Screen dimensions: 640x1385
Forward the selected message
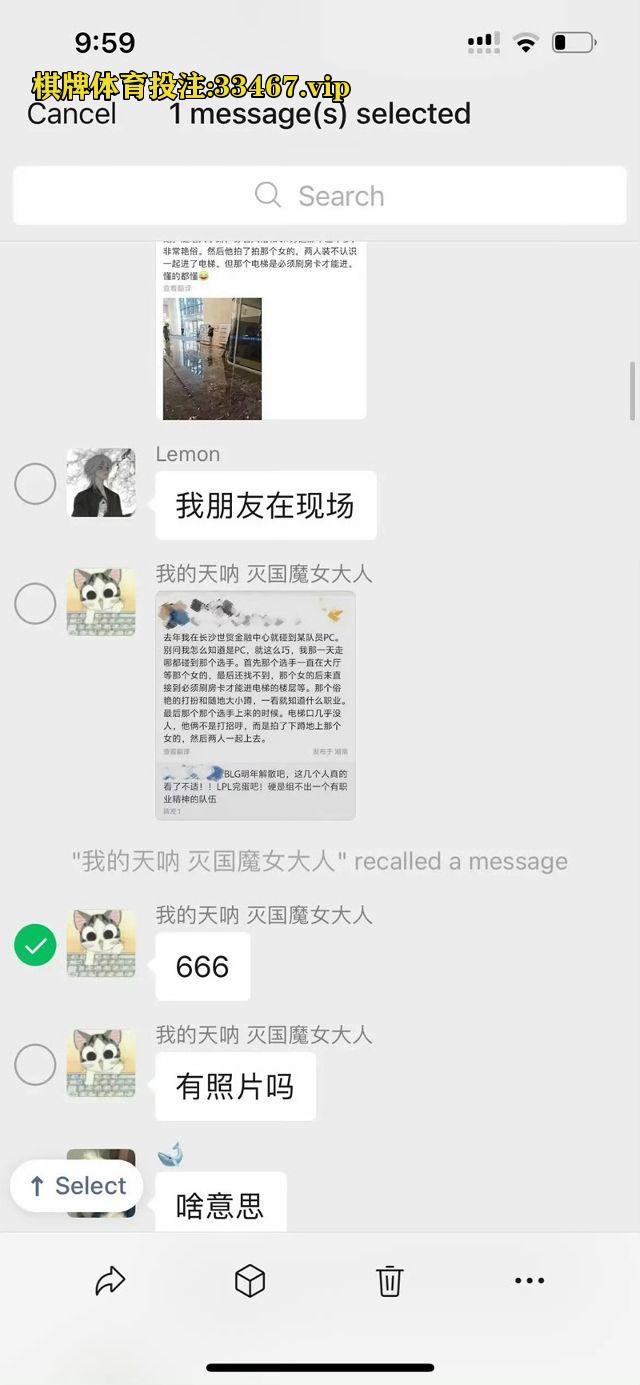[110, 1280]
